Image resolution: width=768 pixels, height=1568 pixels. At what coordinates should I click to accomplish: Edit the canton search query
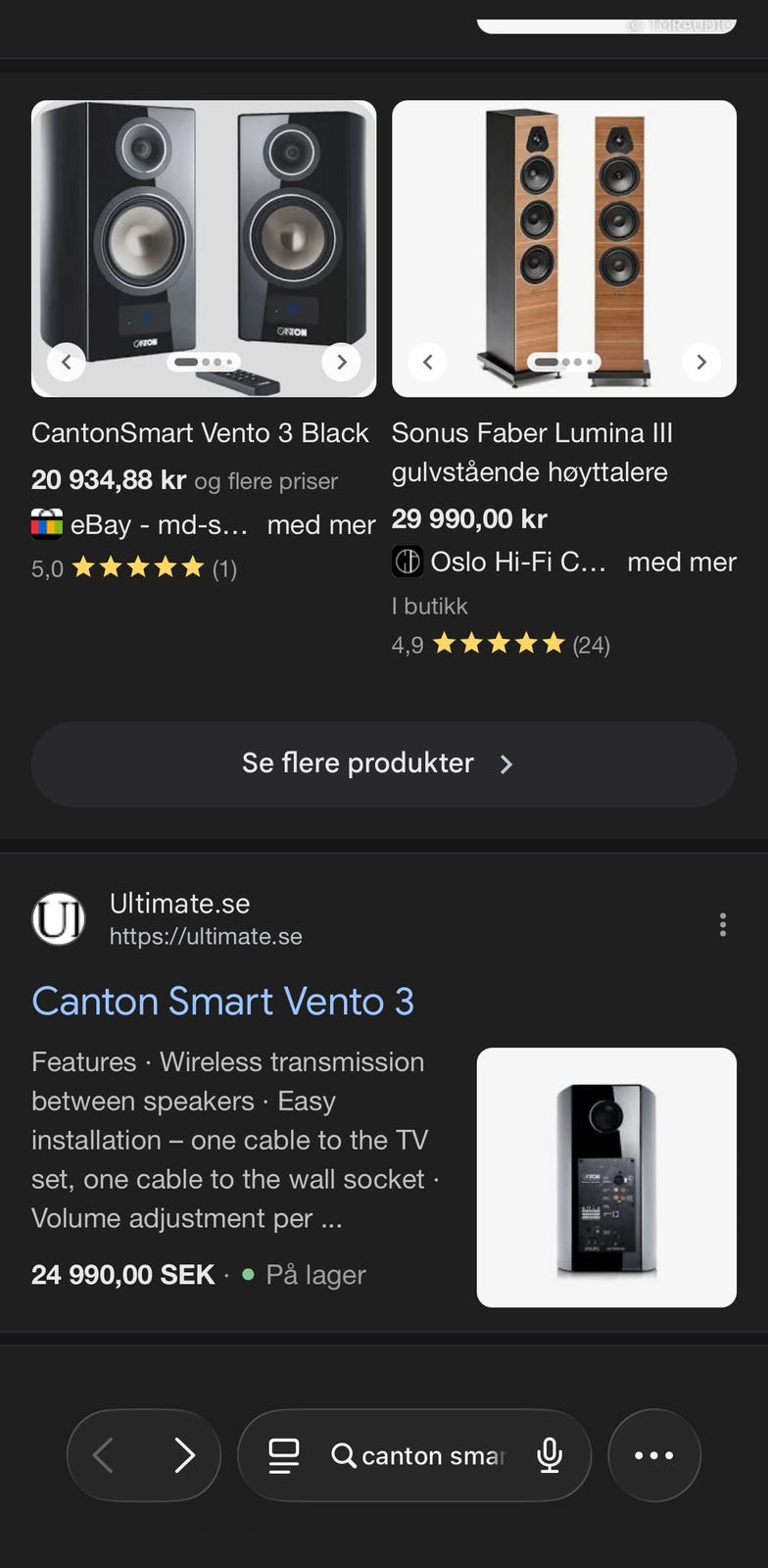tap(432, 1456)
